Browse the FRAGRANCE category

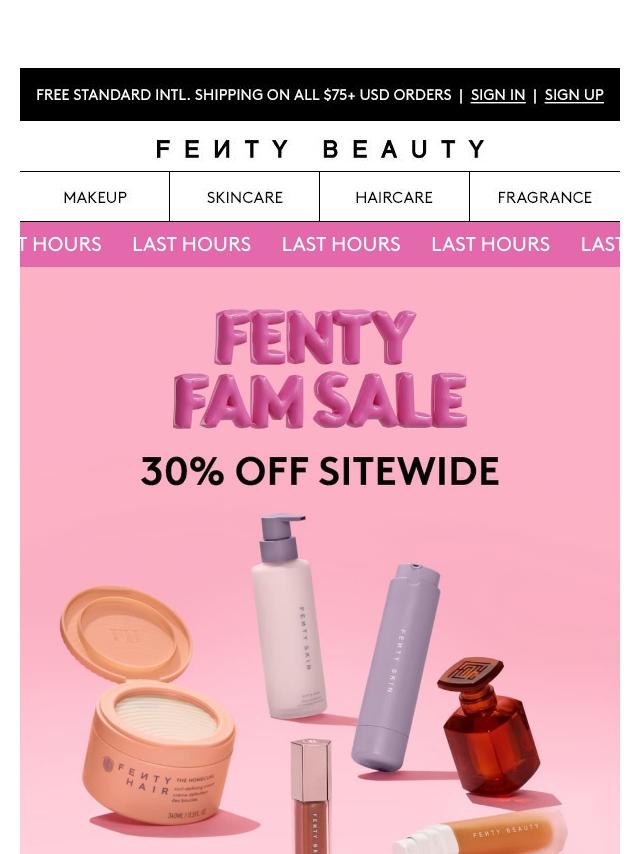(544, 197)
